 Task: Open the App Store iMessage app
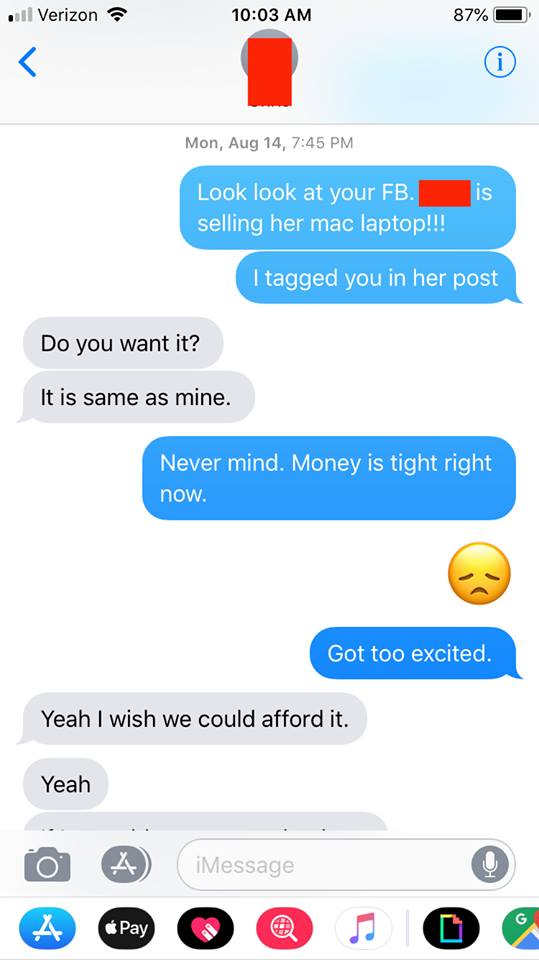47,928
